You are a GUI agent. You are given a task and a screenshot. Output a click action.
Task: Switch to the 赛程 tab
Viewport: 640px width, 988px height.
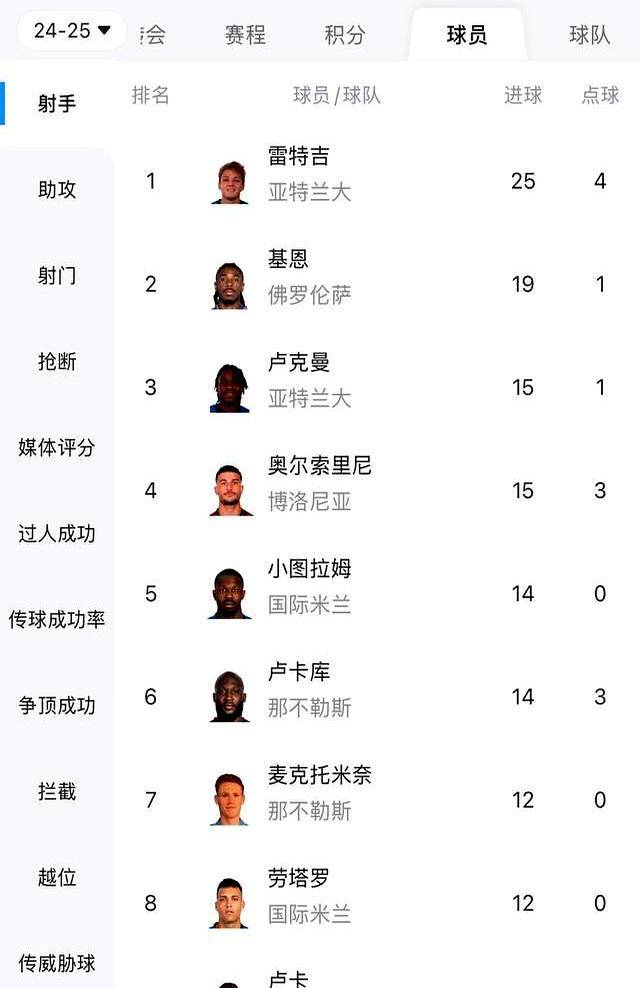pos(245,35)
